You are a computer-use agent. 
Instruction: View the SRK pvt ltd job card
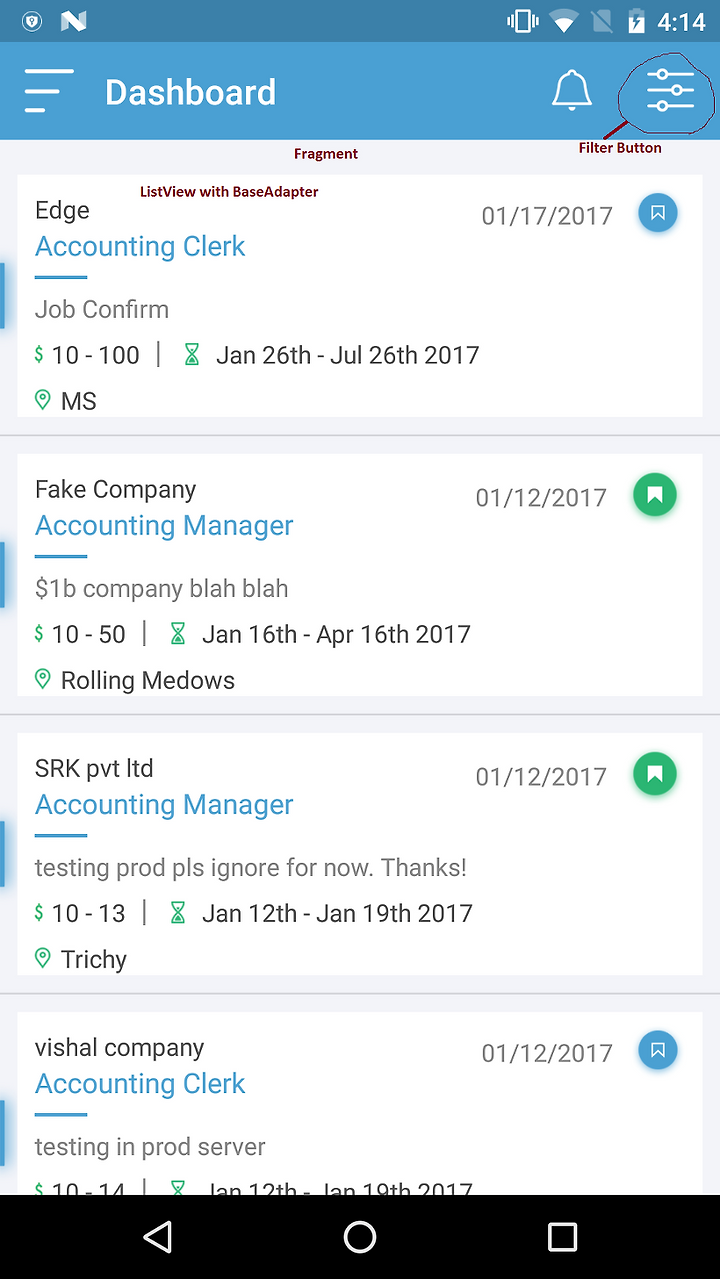click(360, 854)
